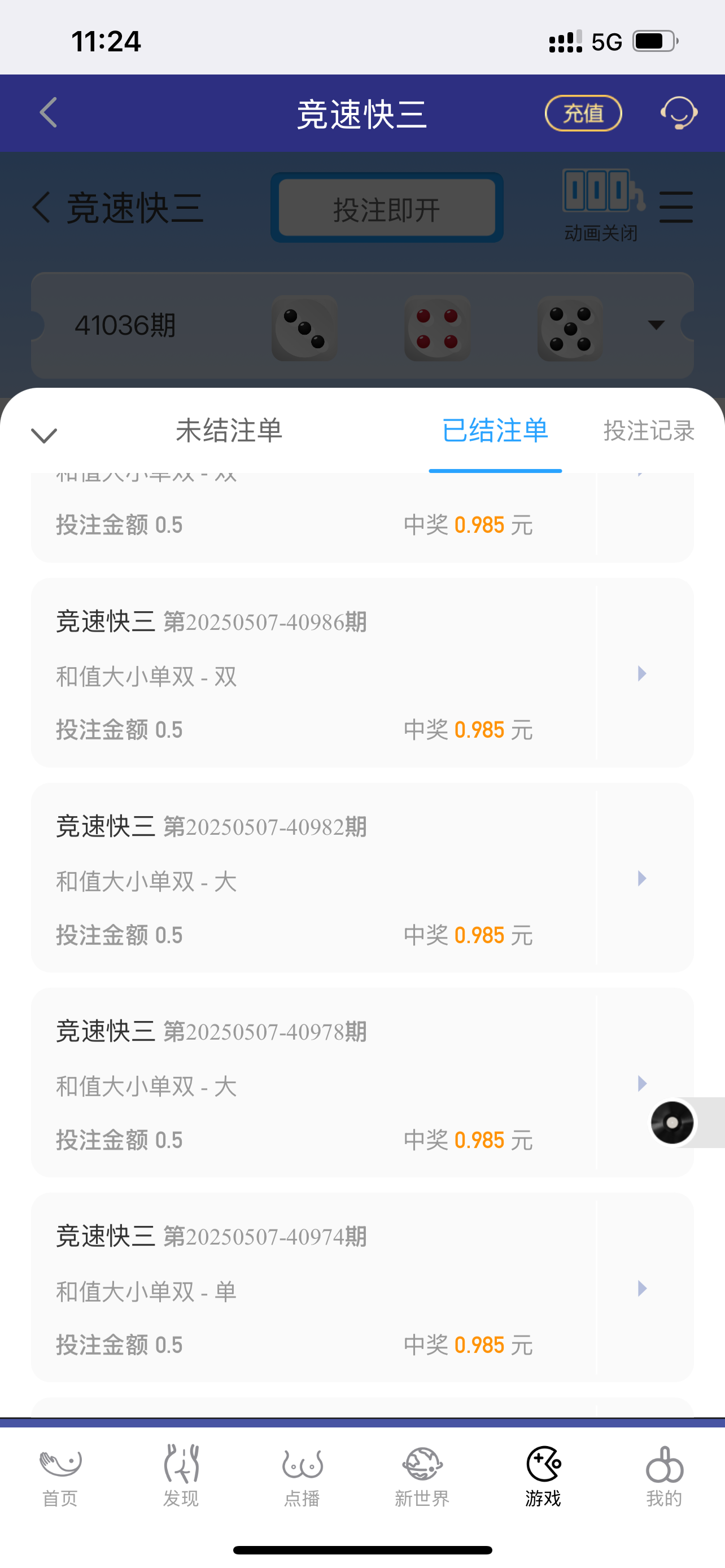Screen dimensions: 725x1568
Task: Tap the floating vinyl disc button
Action: [x=672, y=1123]
